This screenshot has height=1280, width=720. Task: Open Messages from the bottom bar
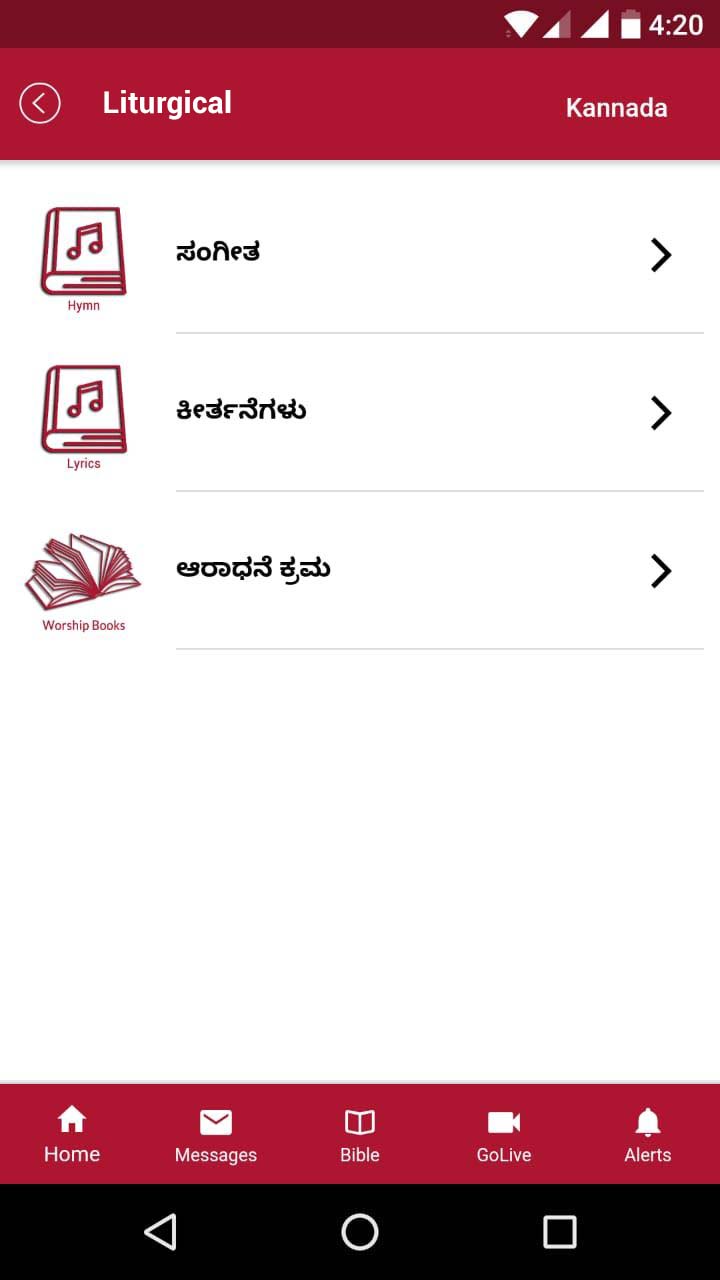(215, 1133)
